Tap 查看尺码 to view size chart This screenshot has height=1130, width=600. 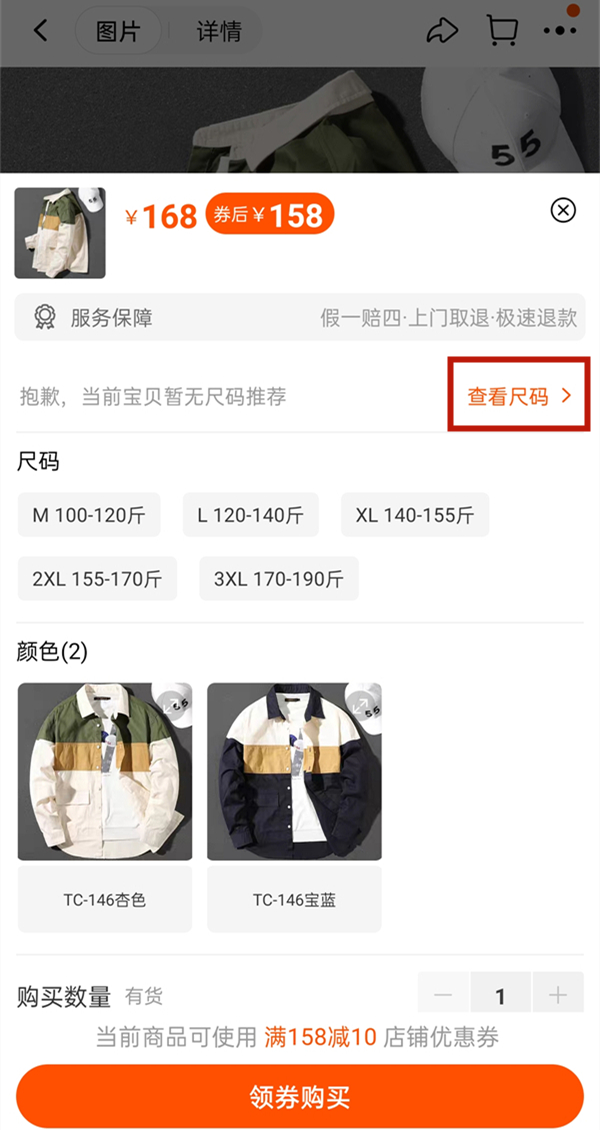click(x=519, y=396)
